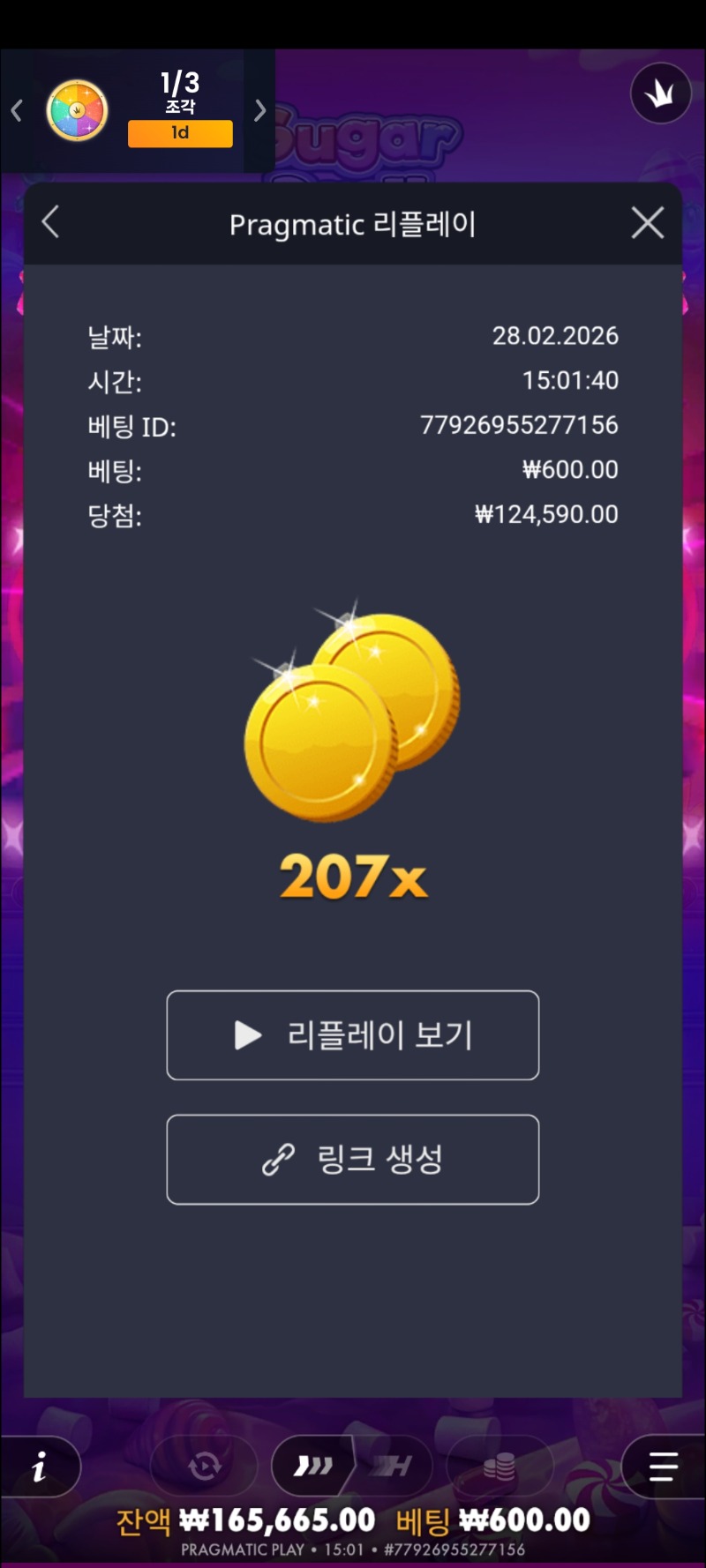Generate a share link with 링크 생성

pos(353,1159)
